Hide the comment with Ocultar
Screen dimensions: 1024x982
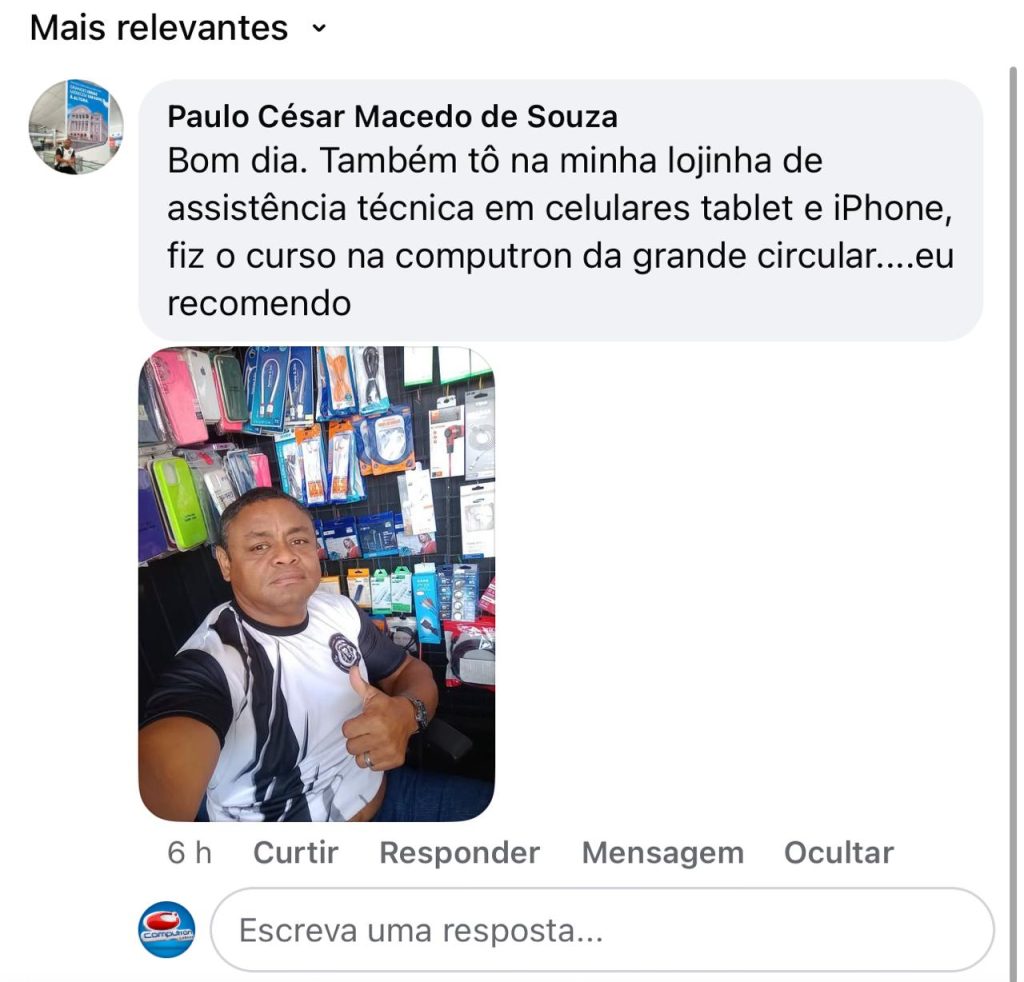coord(838,853)
